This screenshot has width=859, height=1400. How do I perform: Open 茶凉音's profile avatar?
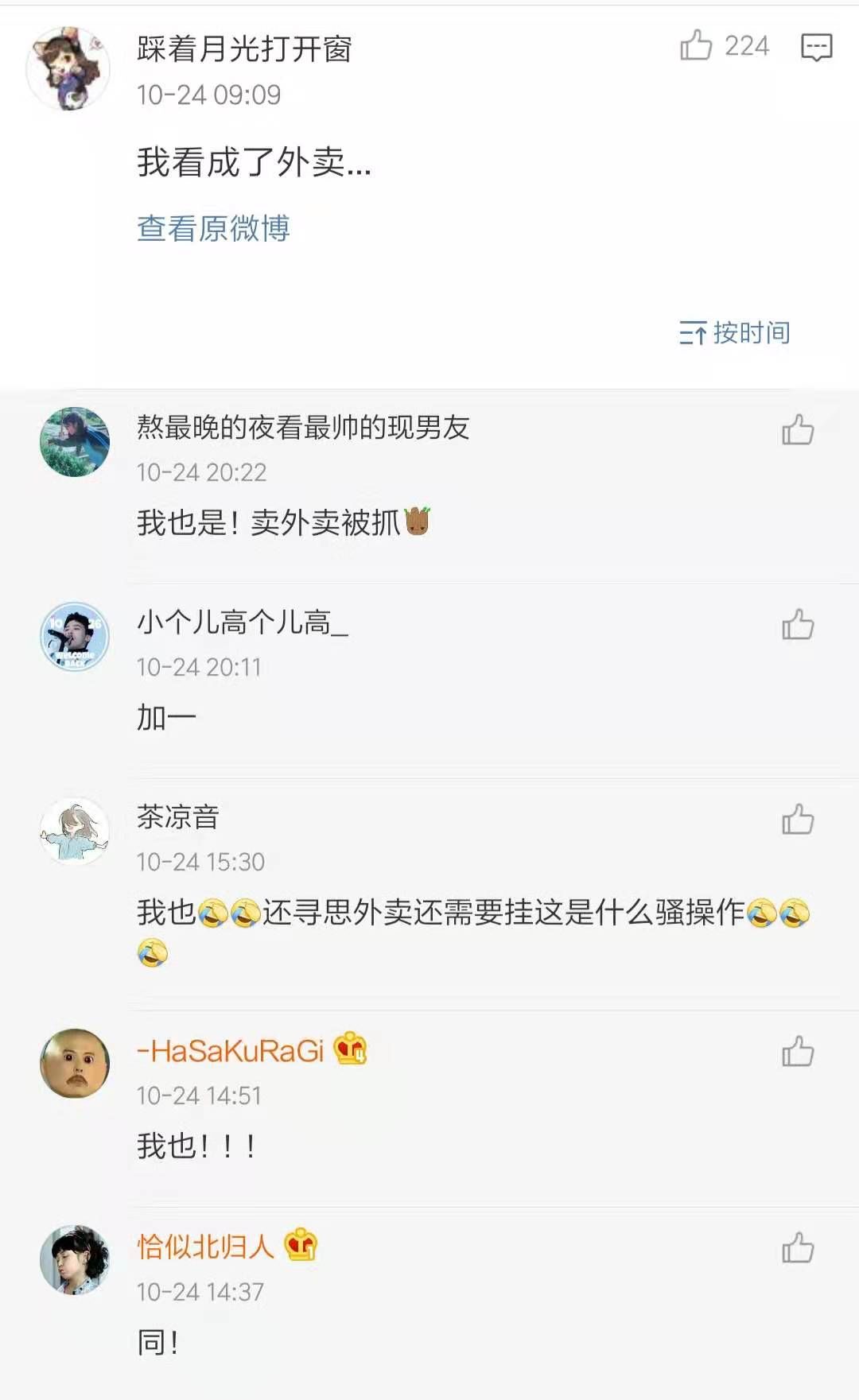coord(75,832)
